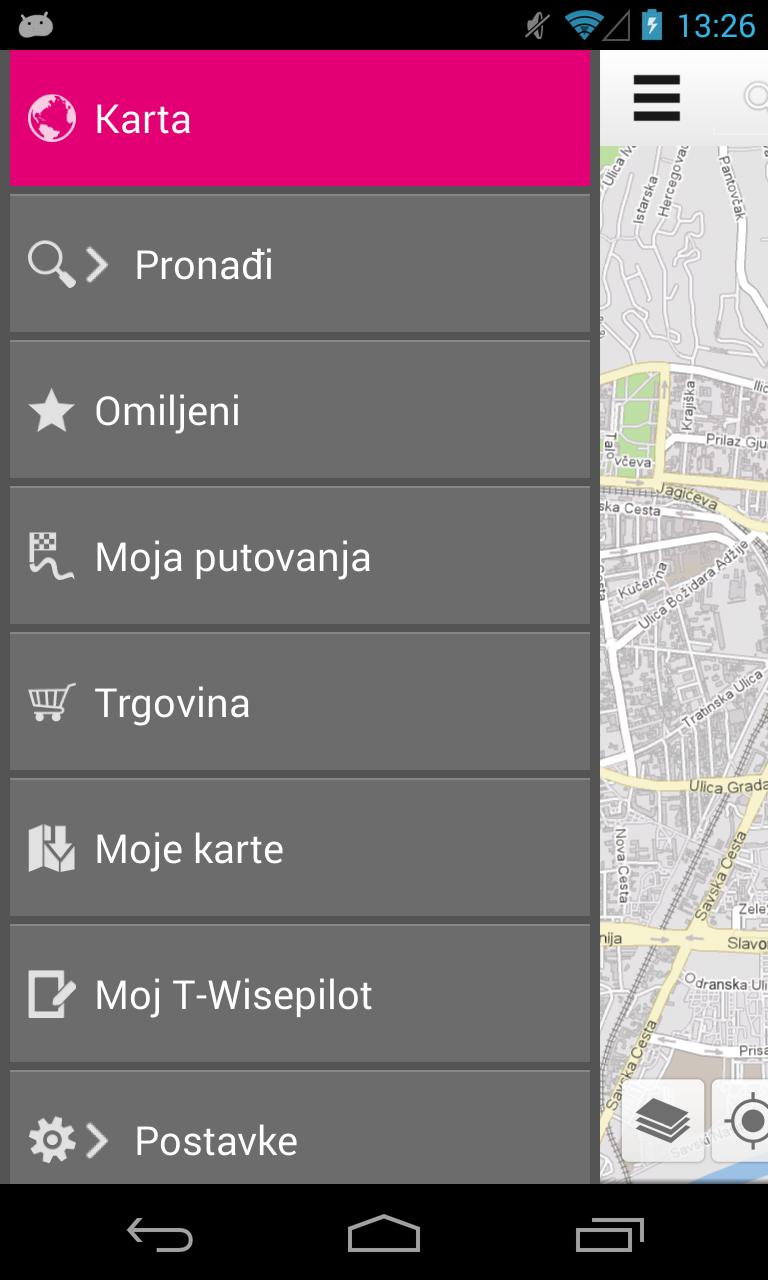Open the Pronađi search menu
Viewport: 768px width, 1280px height.
pyautogui.click(x=300, y=265)
